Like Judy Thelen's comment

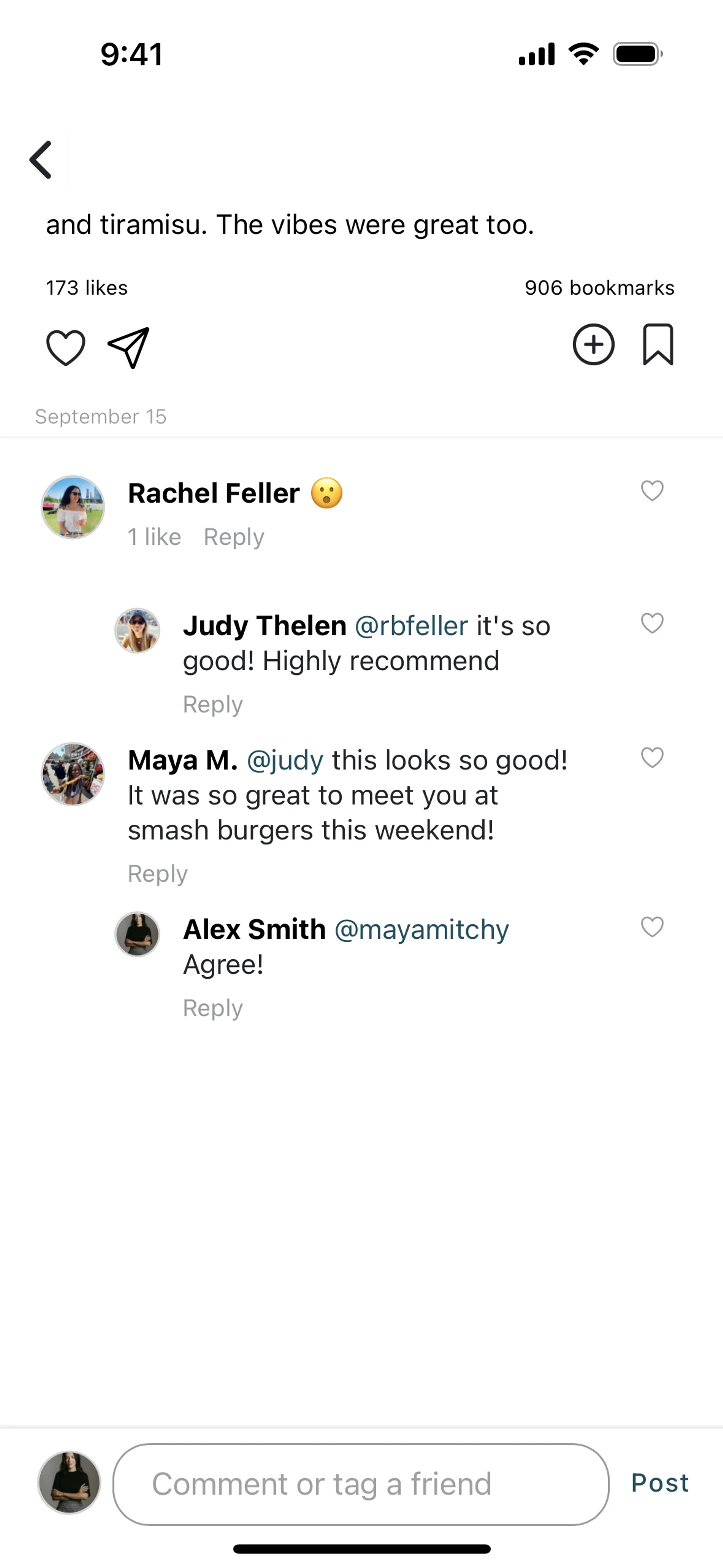(x=652, y=623)
